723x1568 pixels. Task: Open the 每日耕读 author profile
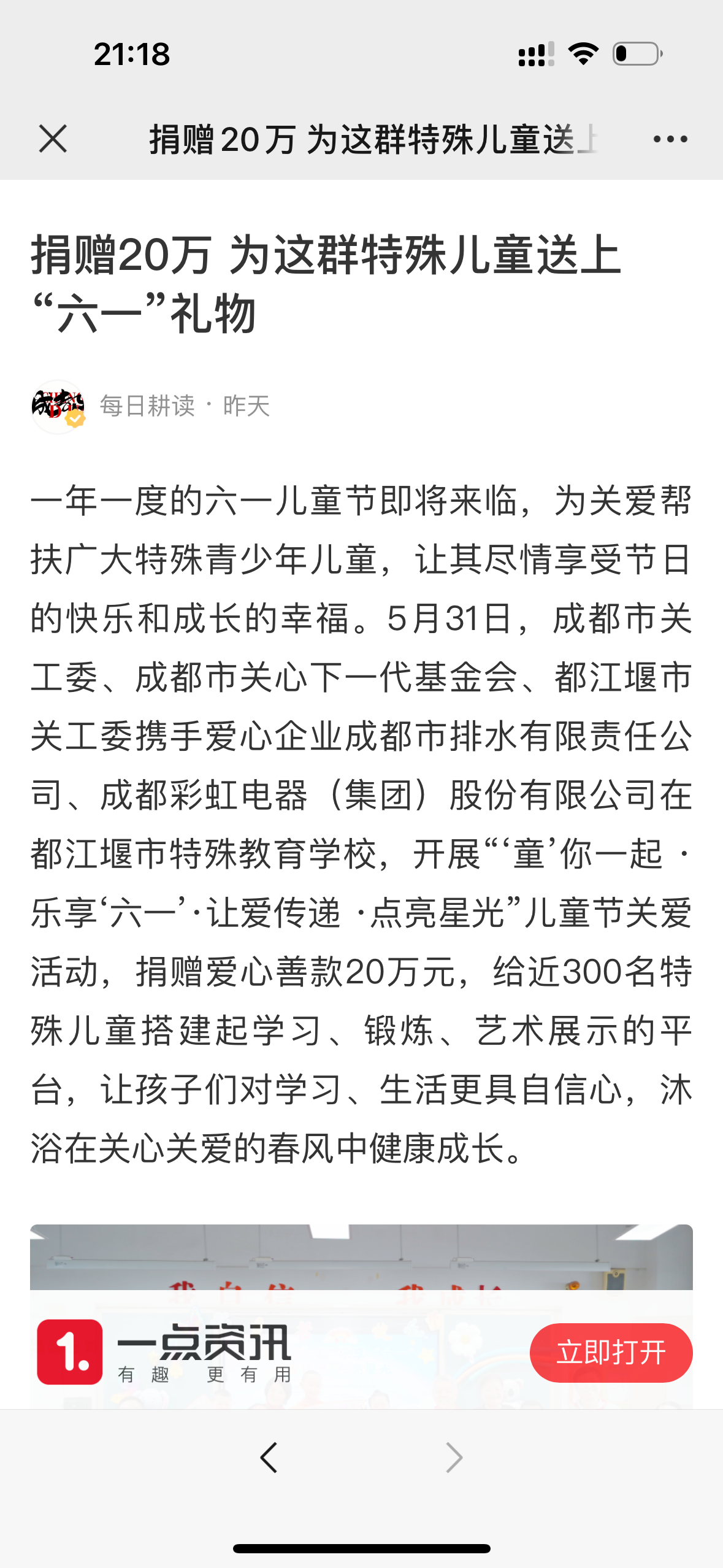pyautogui.click(x=147, y=406)
